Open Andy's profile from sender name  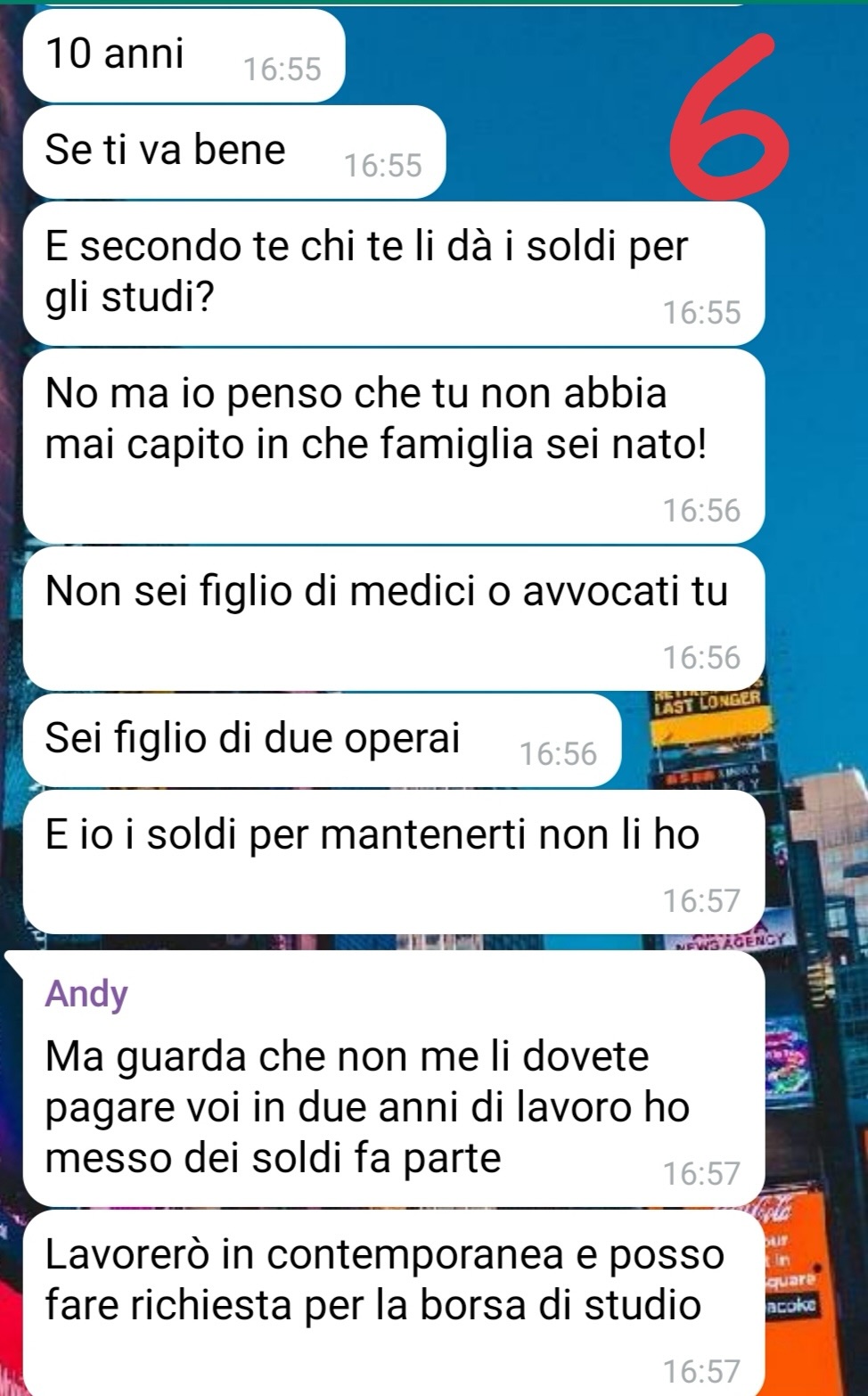pyautogui.click(x=86, y=993)
